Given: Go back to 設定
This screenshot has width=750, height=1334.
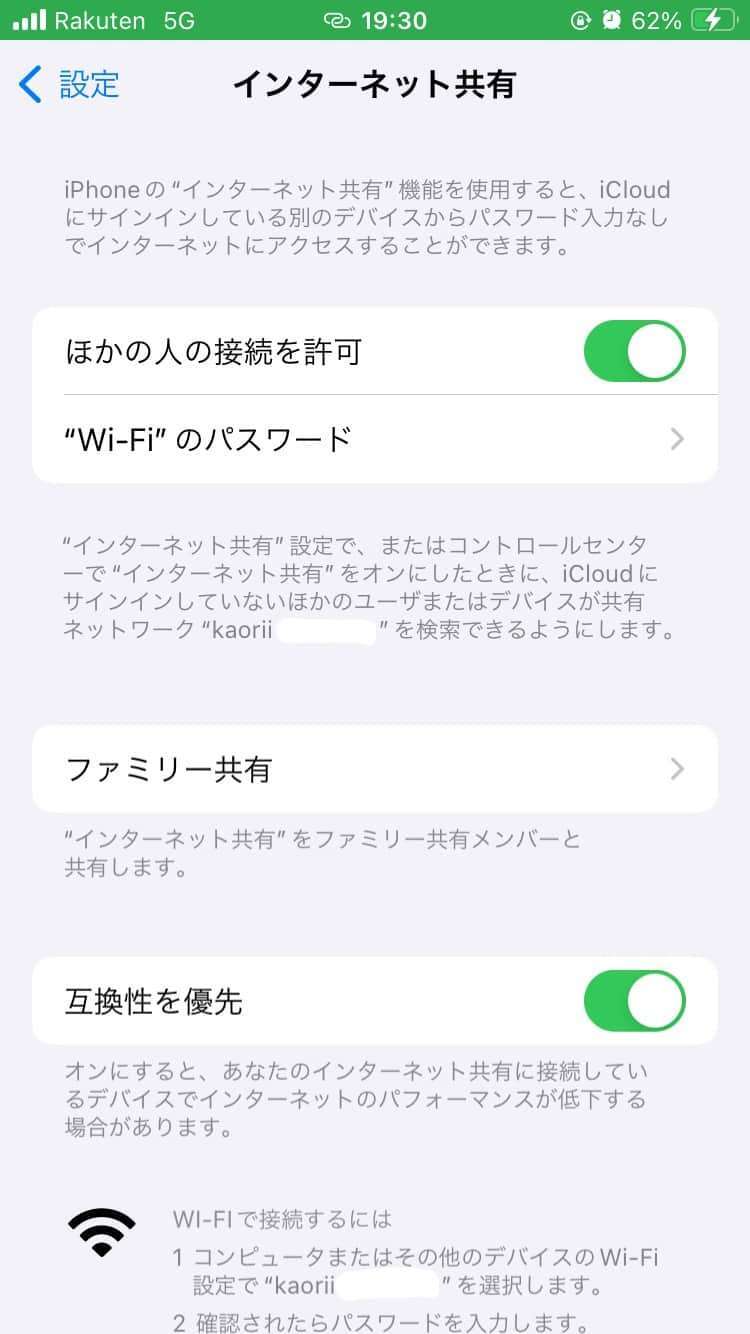Looking at the screenshot, I should tap(70, 85).
